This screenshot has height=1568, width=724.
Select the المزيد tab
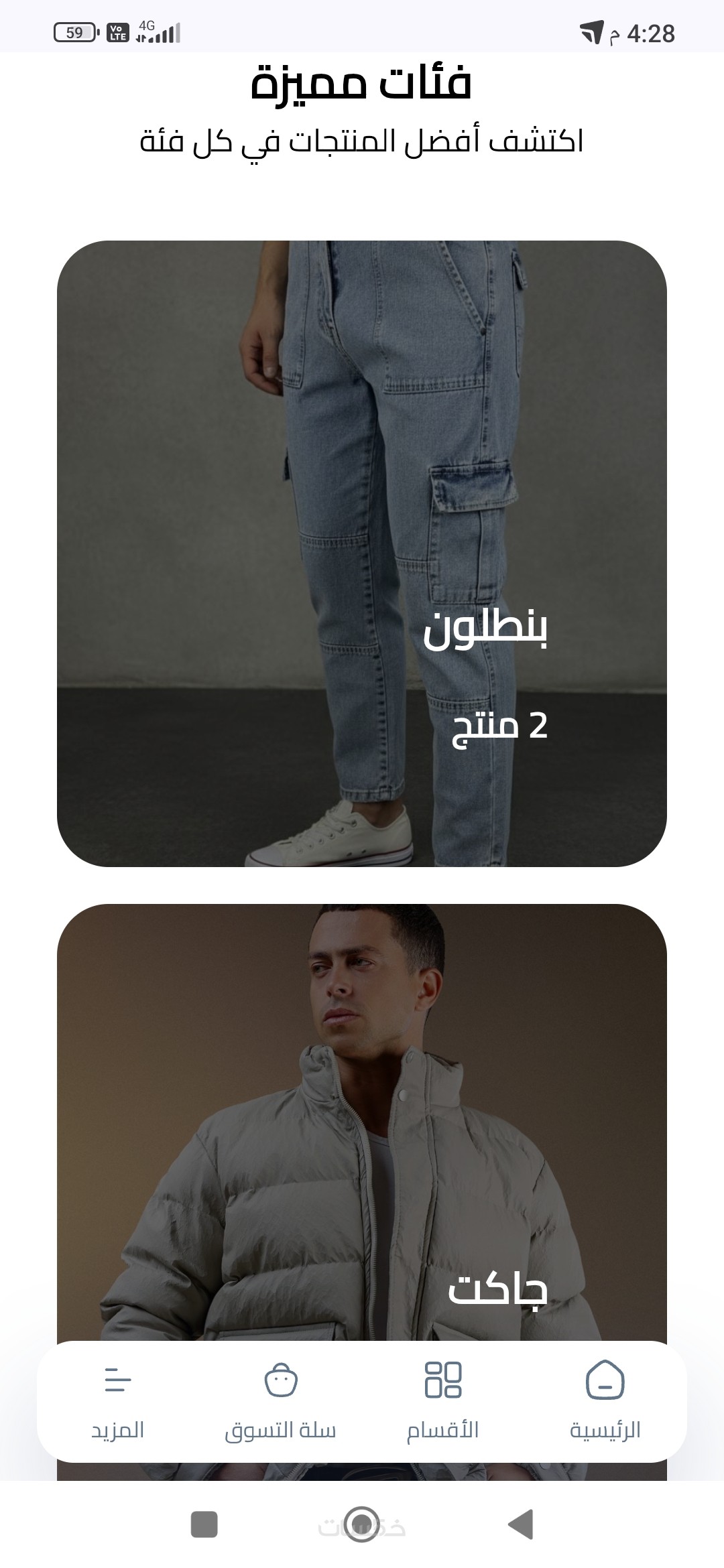click(x=118, y=1400)
